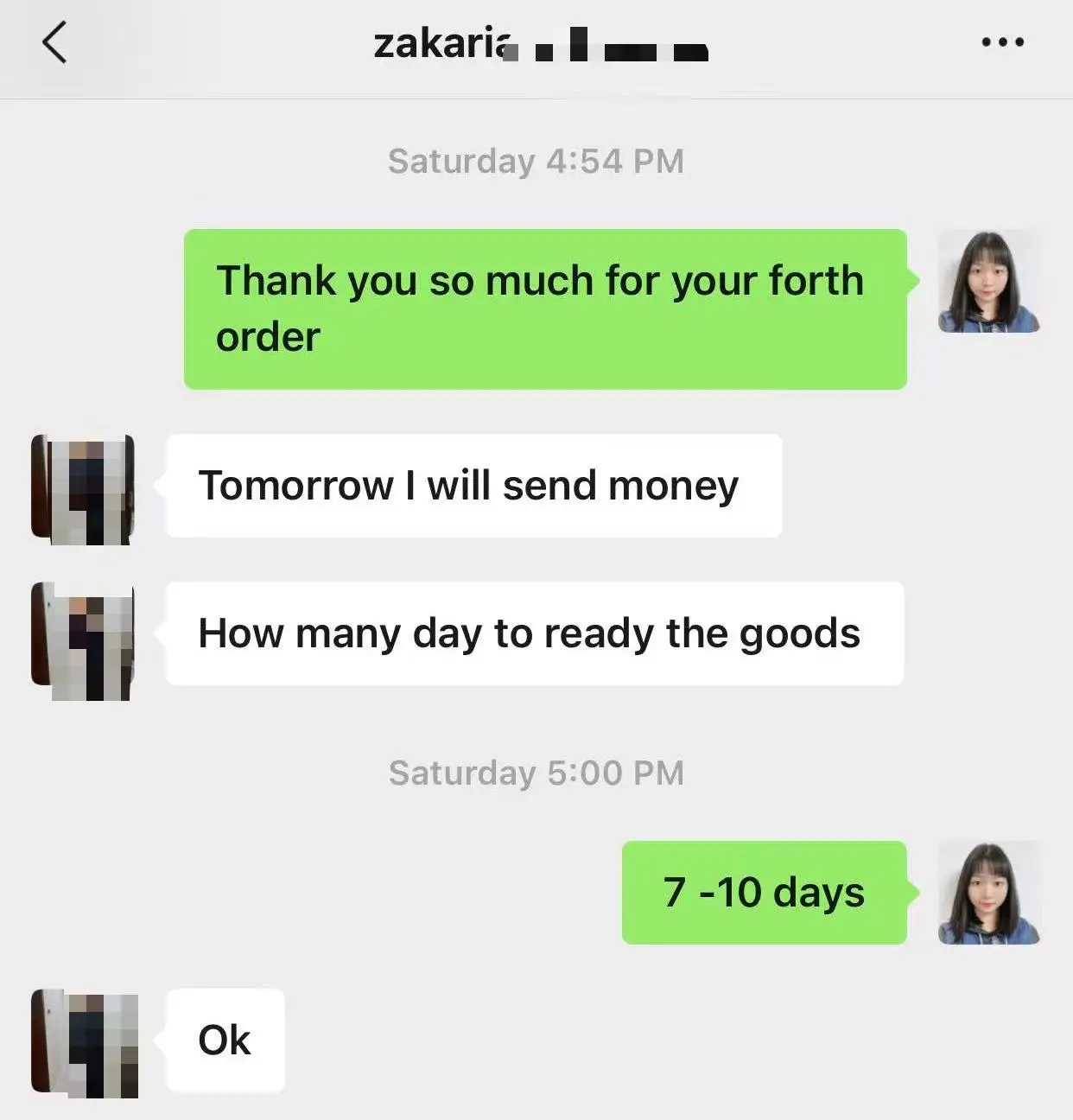Open contact avatar next to 'Tomorrow I will send money'
Viewport: 1073px width, 1120px height.
84,489
